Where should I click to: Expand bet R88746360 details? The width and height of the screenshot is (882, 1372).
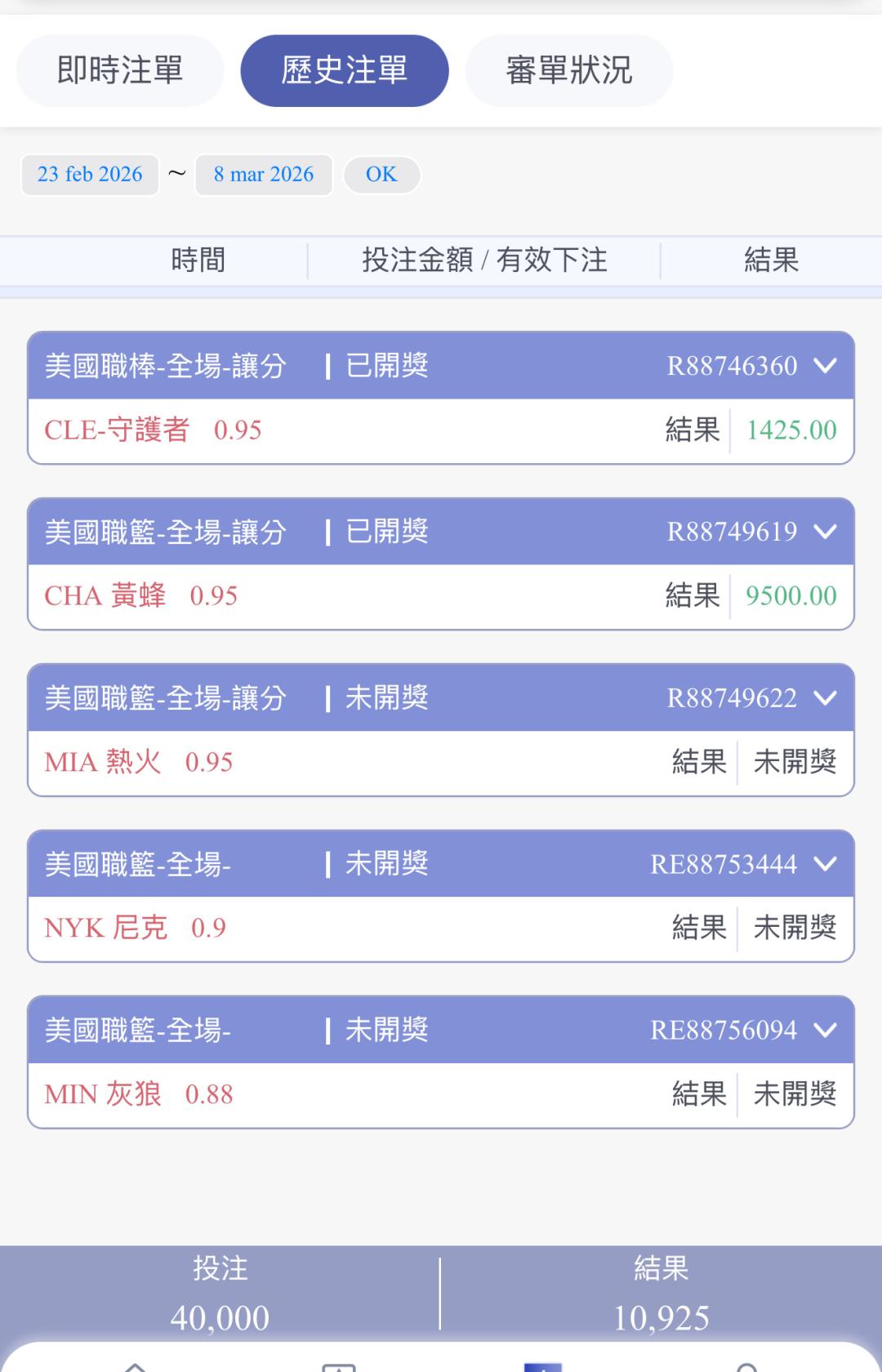click(826, 366)
